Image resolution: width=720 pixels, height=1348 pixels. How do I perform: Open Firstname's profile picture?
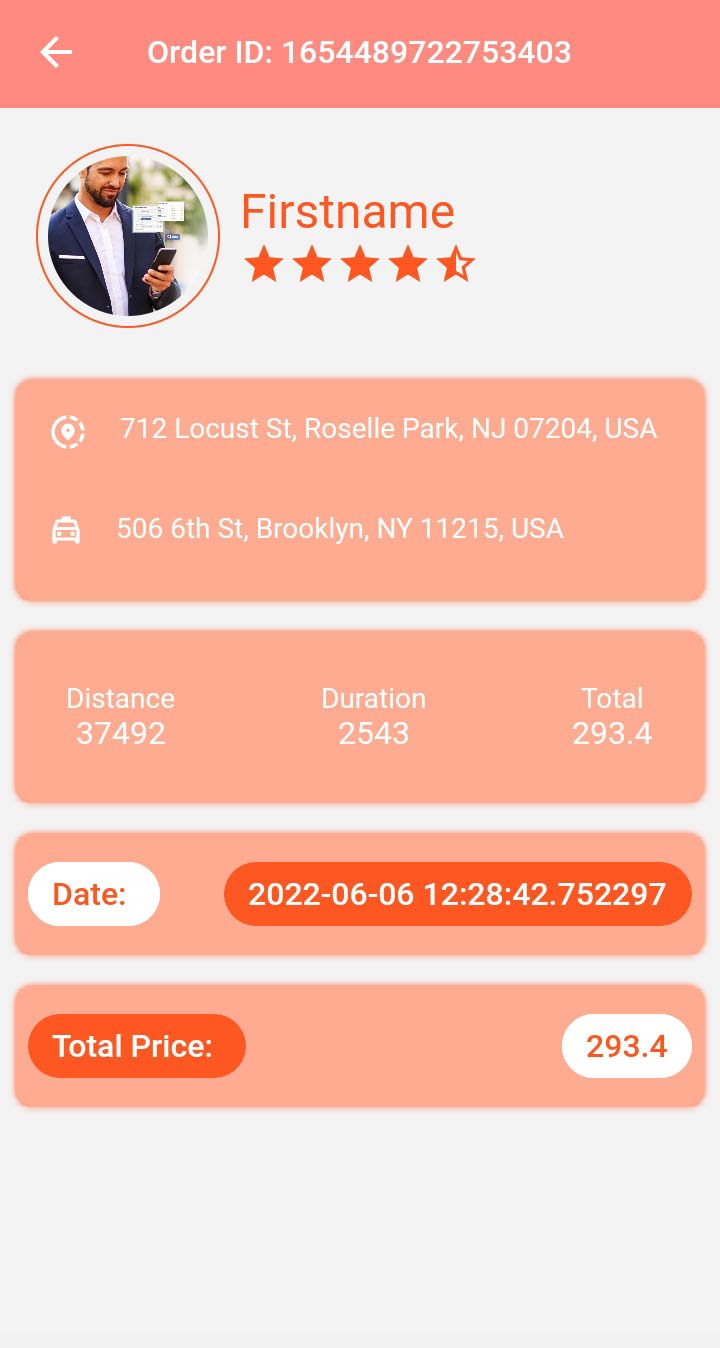click(128, 236)
